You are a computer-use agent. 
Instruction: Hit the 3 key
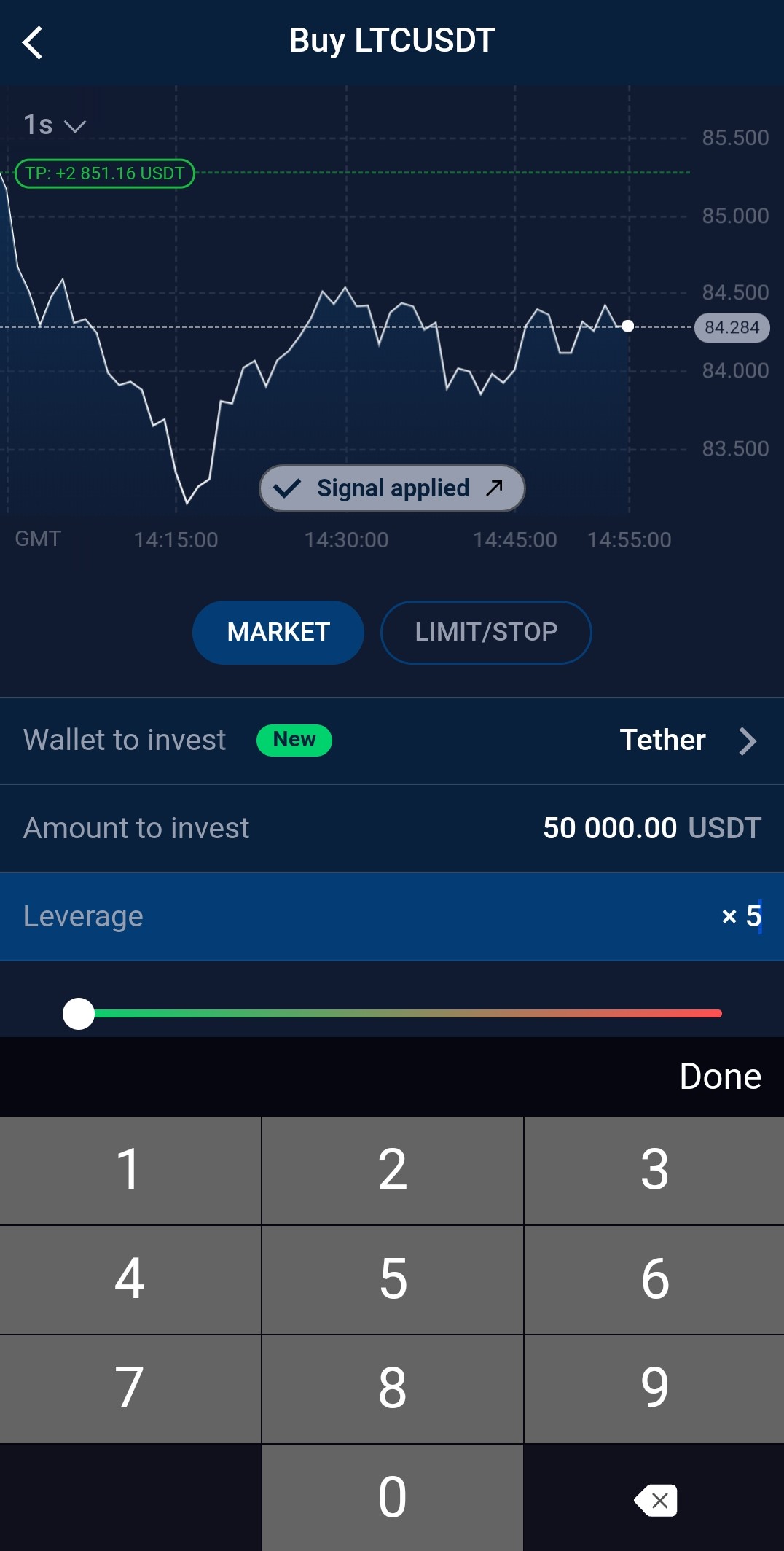(x=654, y=1170)
